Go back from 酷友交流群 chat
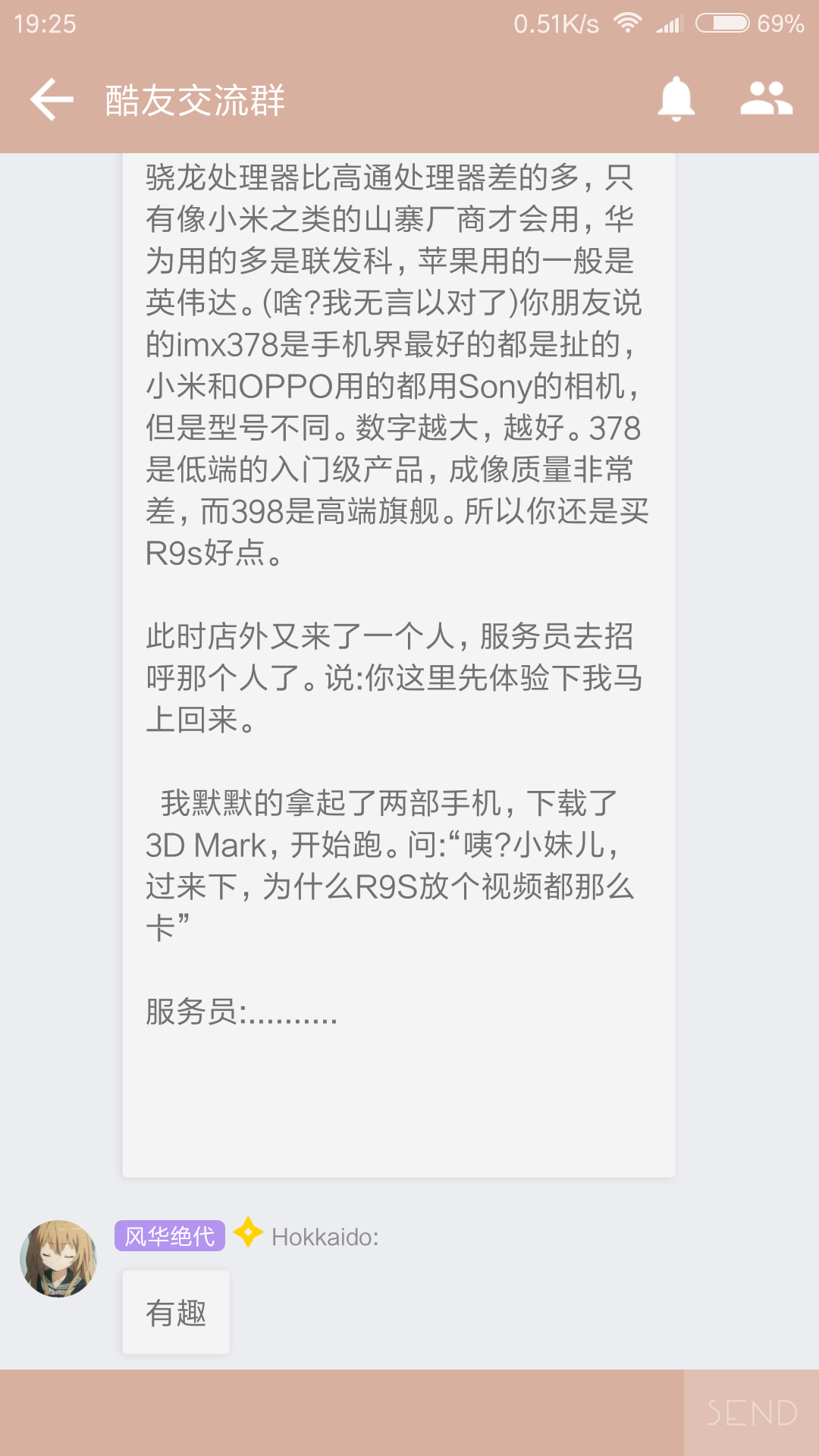 [x=52, y=99]
